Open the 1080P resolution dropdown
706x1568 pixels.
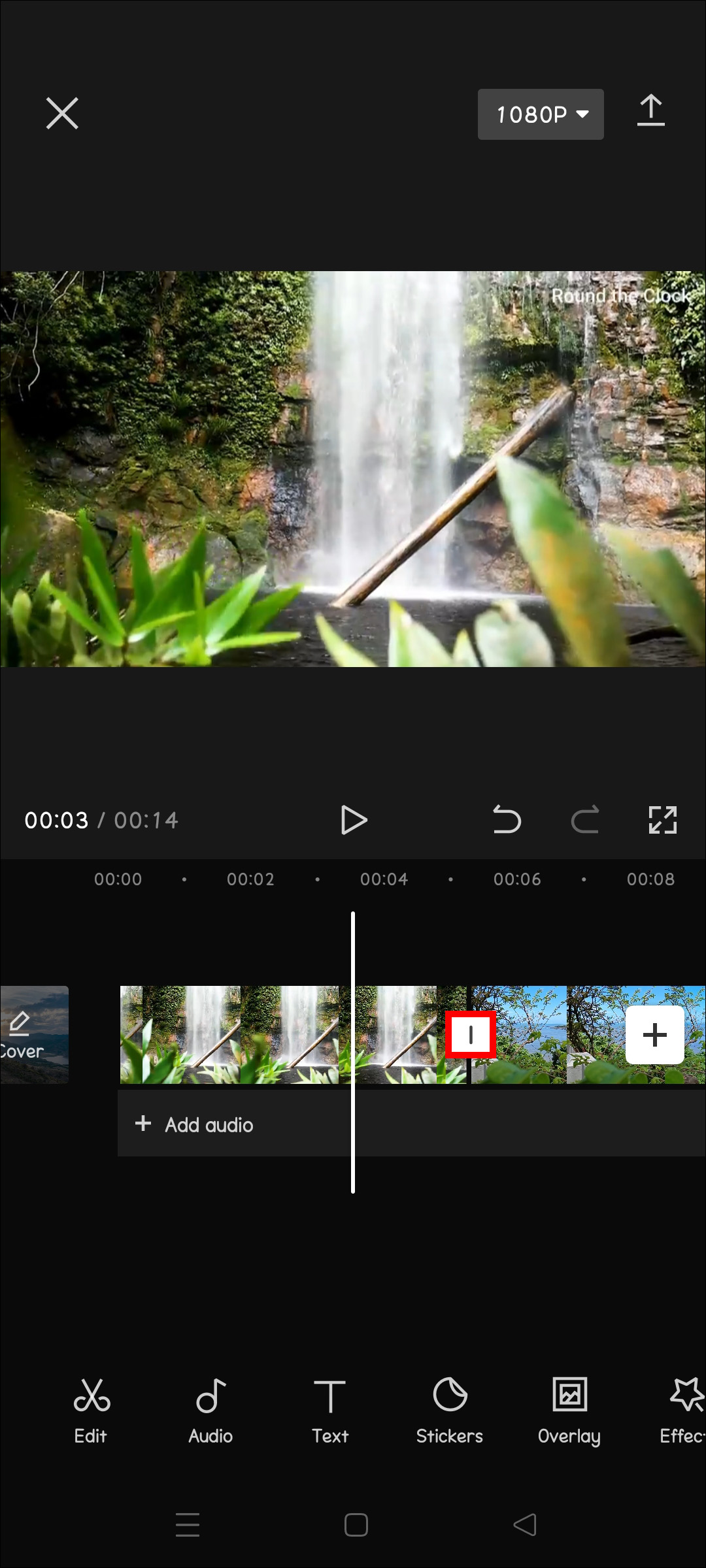(x=541, y=114)
